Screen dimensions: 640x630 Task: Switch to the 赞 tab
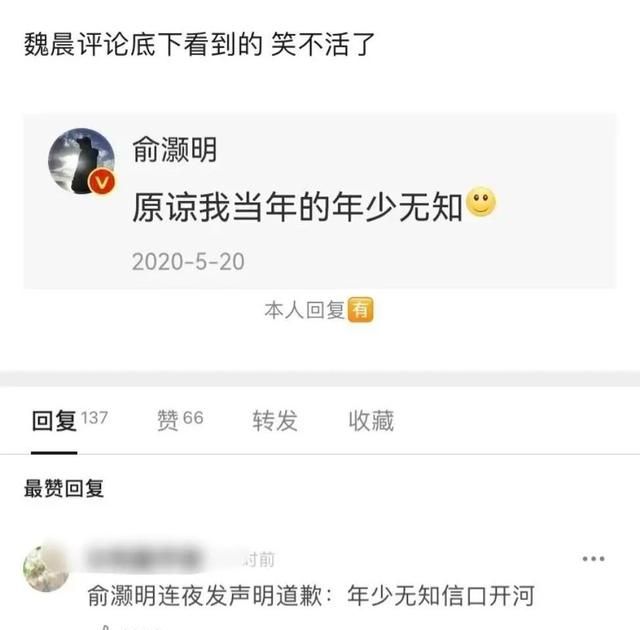coord(180,420)
